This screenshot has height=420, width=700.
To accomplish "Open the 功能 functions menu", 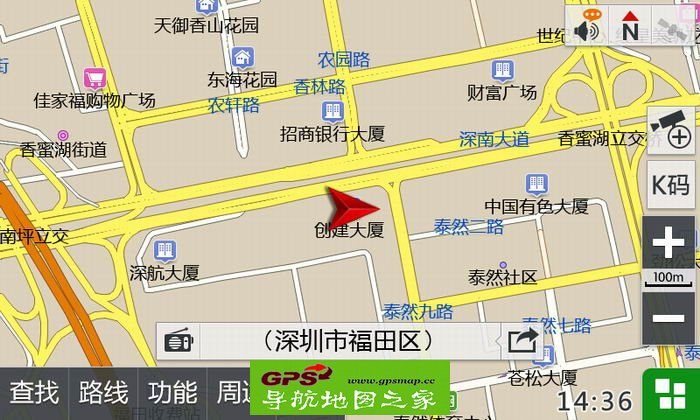I will [x=172, y=392].
